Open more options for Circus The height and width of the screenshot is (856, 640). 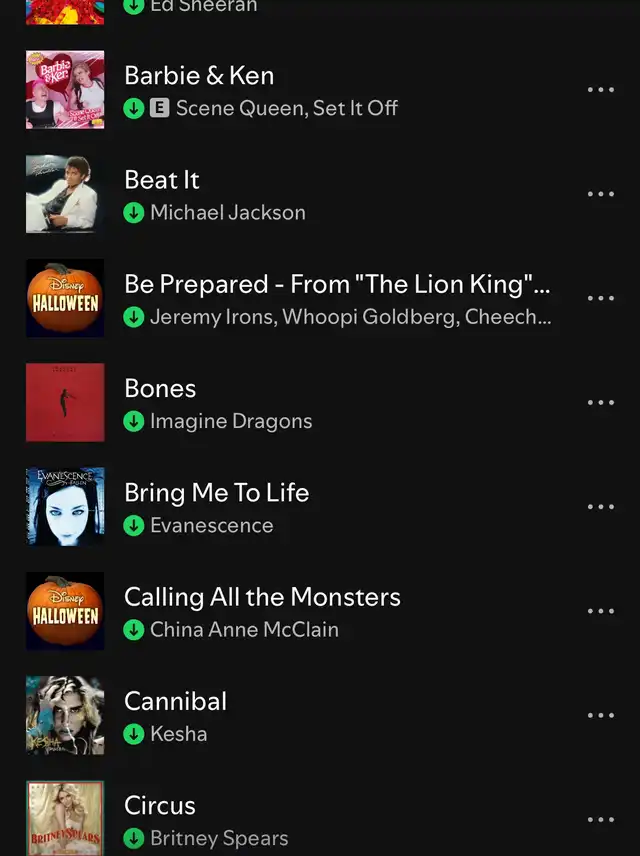pos(600,820)
